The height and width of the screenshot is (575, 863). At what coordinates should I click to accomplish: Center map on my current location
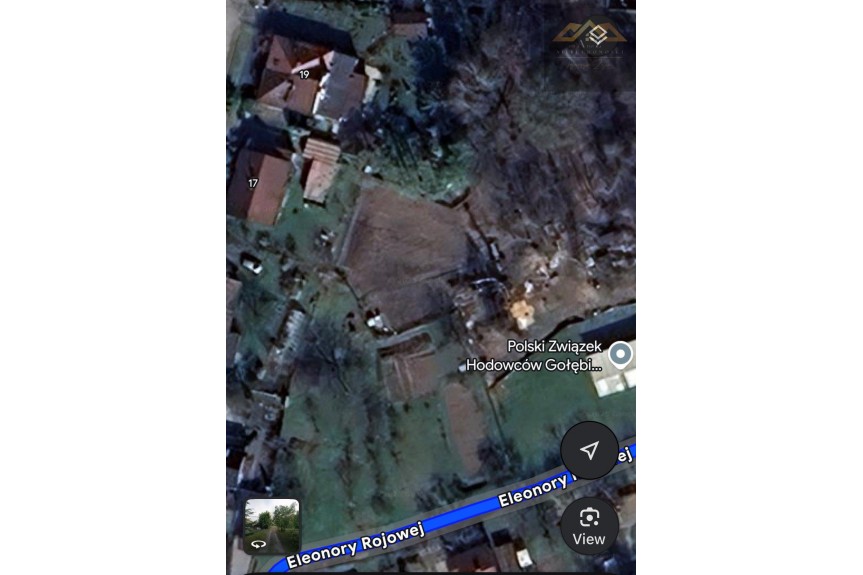[x=589, y=451]
